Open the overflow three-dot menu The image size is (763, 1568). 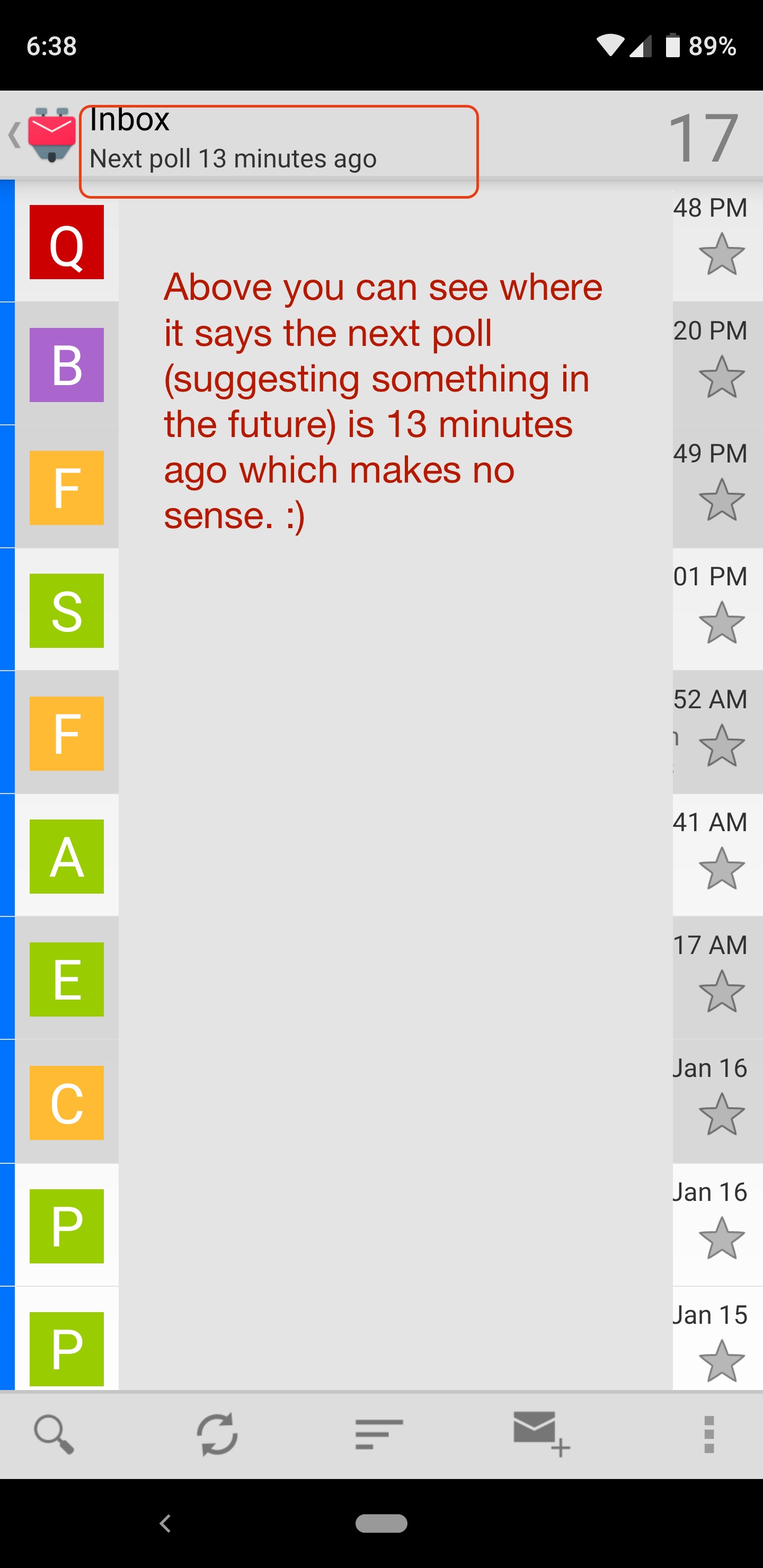pyautogui.click(x=709, y=1433)
